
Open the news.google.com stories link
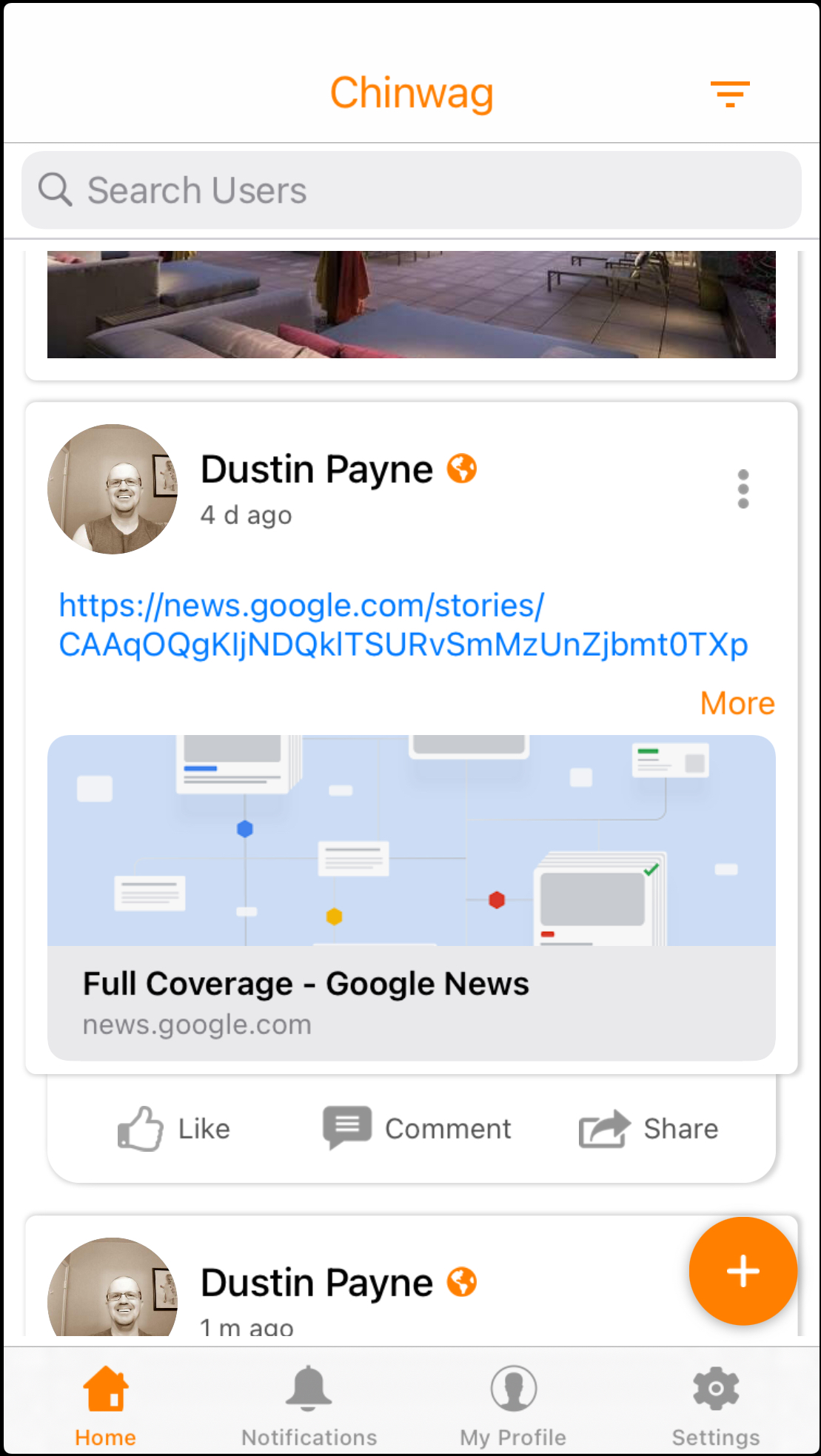point(403,625)
